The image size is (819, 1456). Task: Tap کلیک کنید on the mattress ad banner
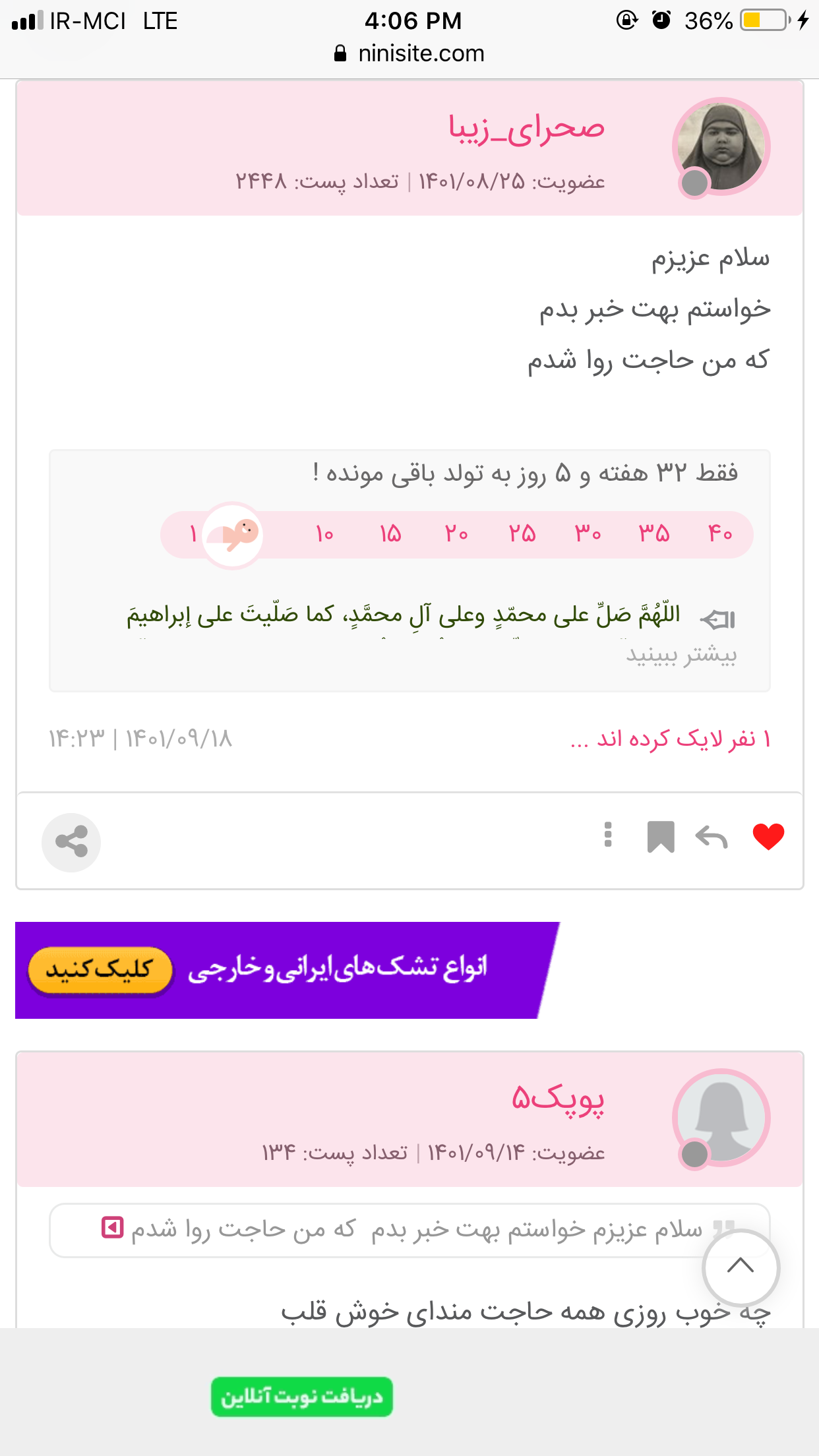100,969
